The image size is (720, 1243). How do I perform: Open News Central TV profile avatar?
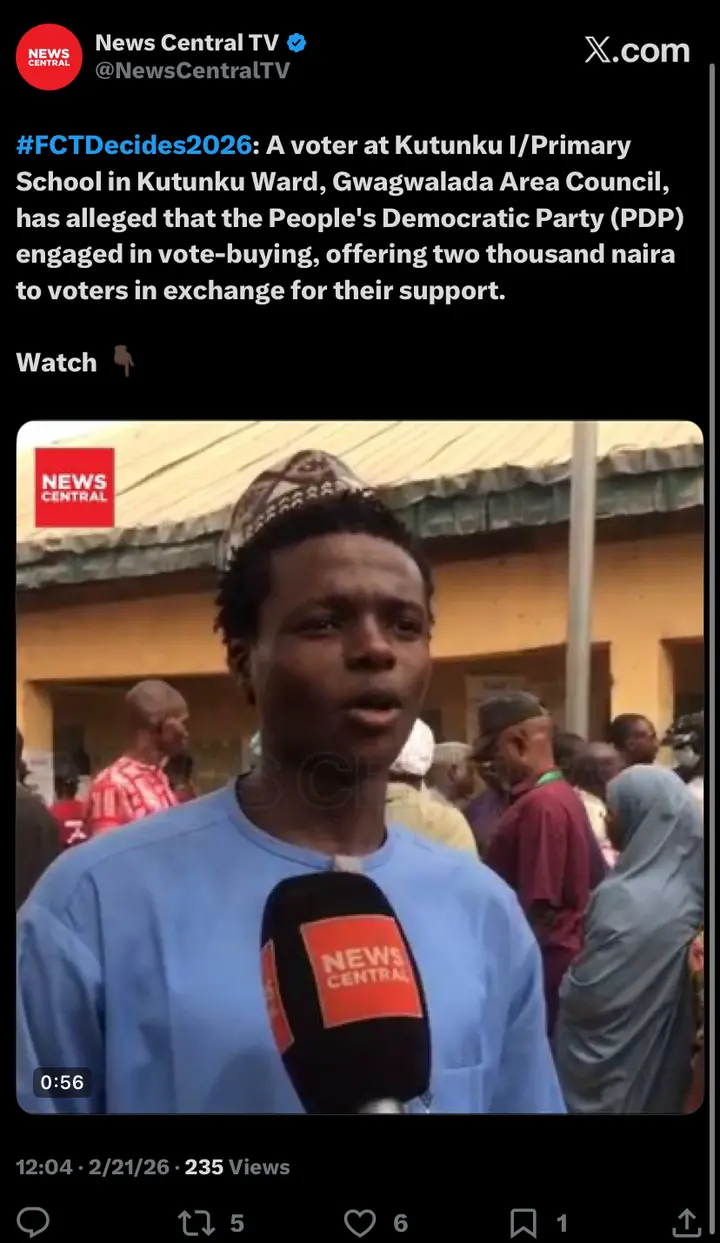click(48, 57)
